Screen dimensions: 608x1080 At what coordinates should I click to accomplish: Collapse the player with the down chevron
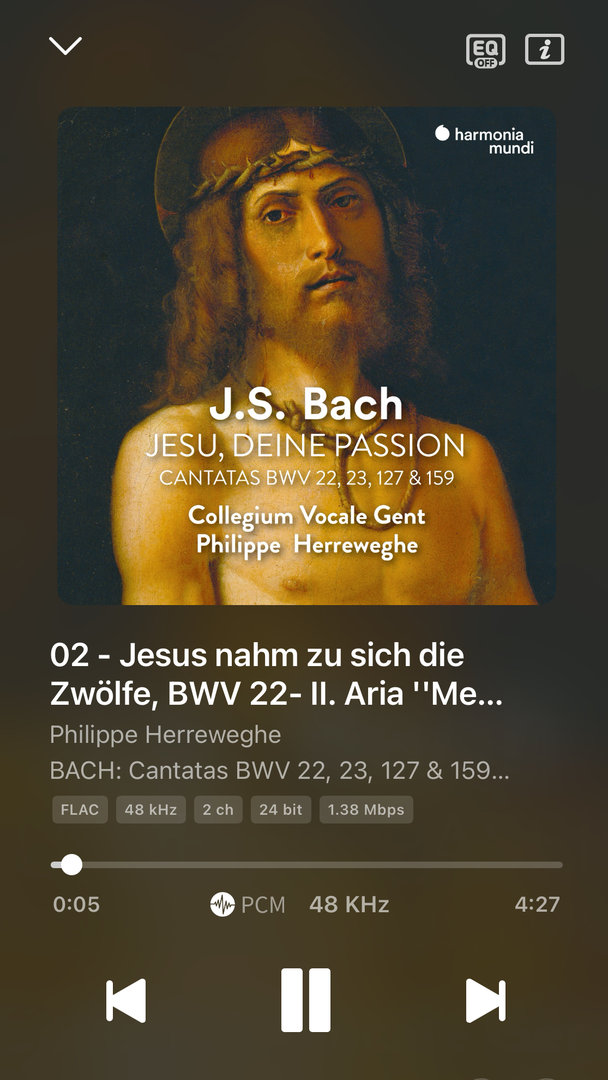(66, 46)
